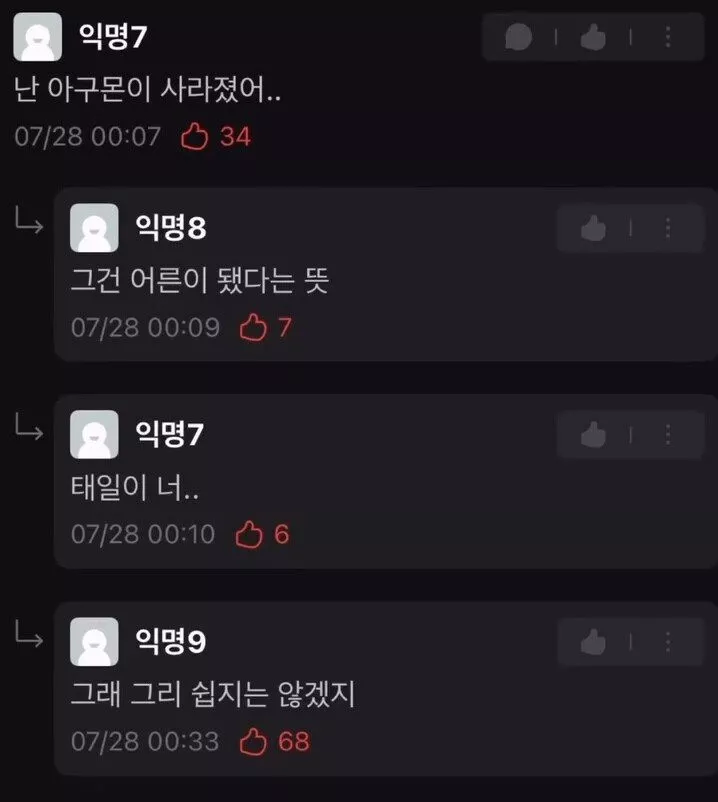Open overflow menu for '난 아구몬이 사라졌어..' comment
Image resolution: width=718 pixels, height=802 pixels.
pyautogui.click(x=668, y=38)
